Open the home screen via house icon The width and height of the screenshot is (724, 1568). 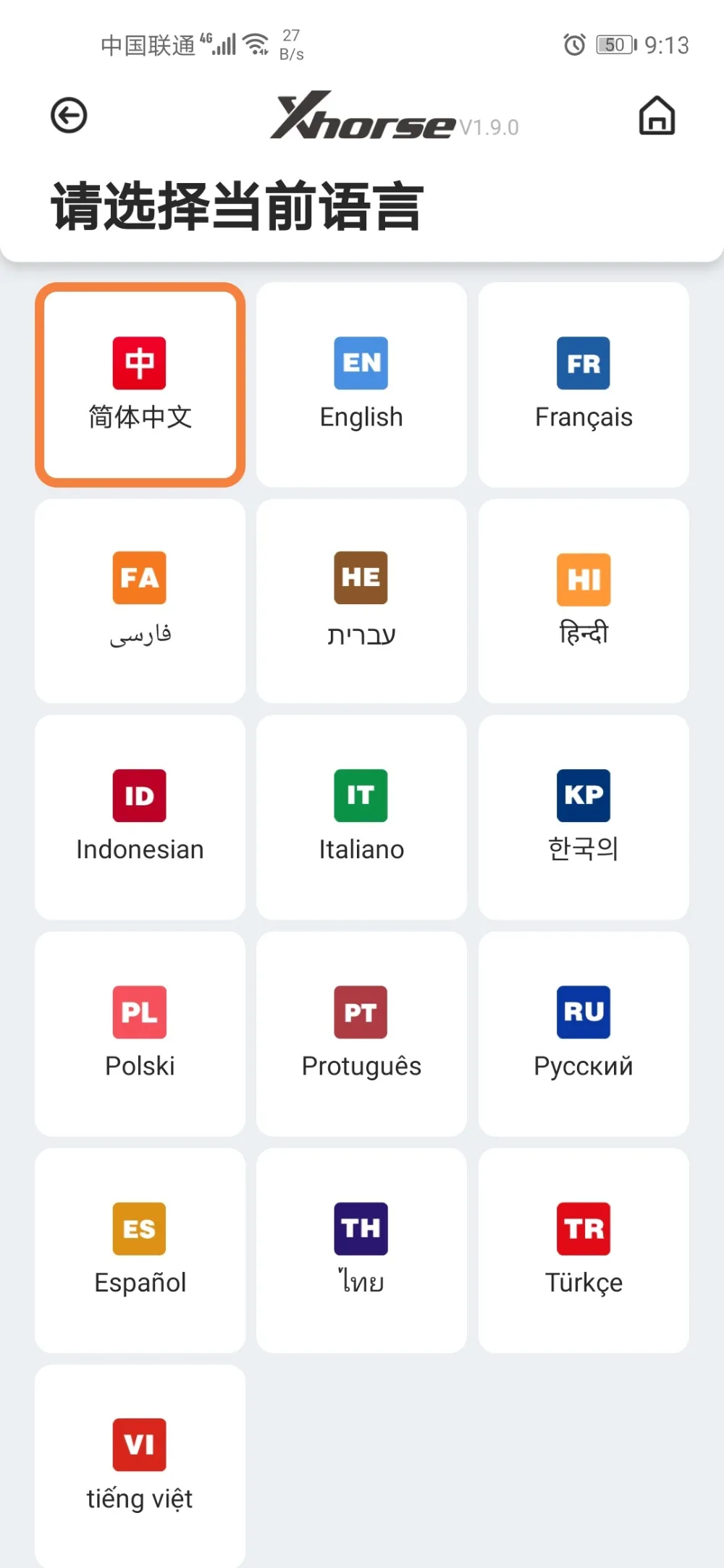tap(657, 116)
